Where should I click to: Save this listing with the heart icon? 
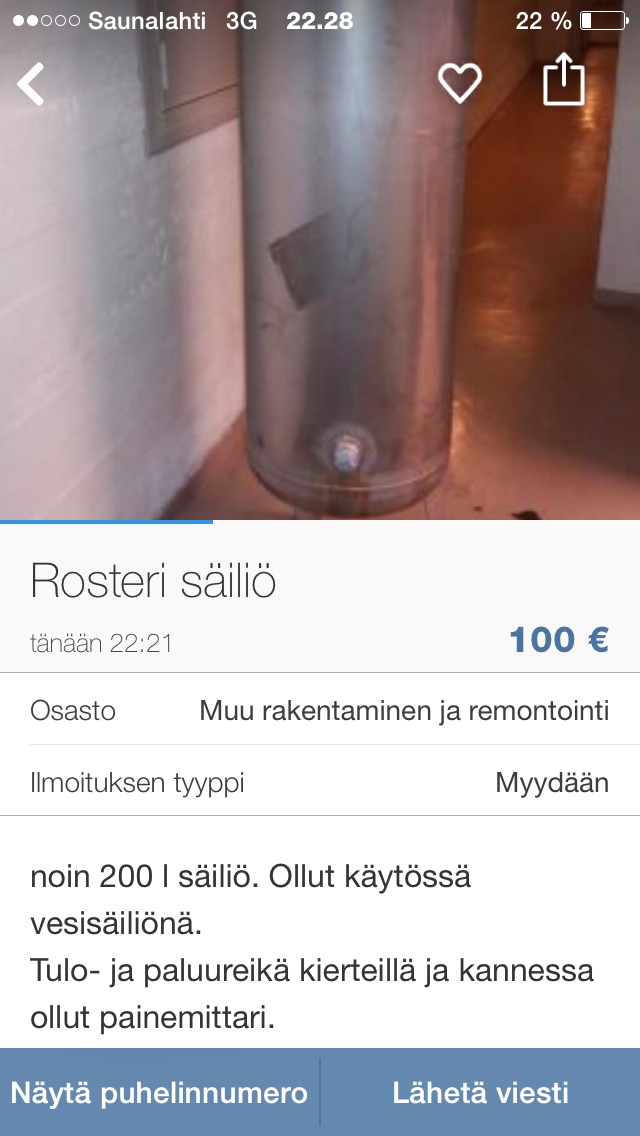point(460,83)
